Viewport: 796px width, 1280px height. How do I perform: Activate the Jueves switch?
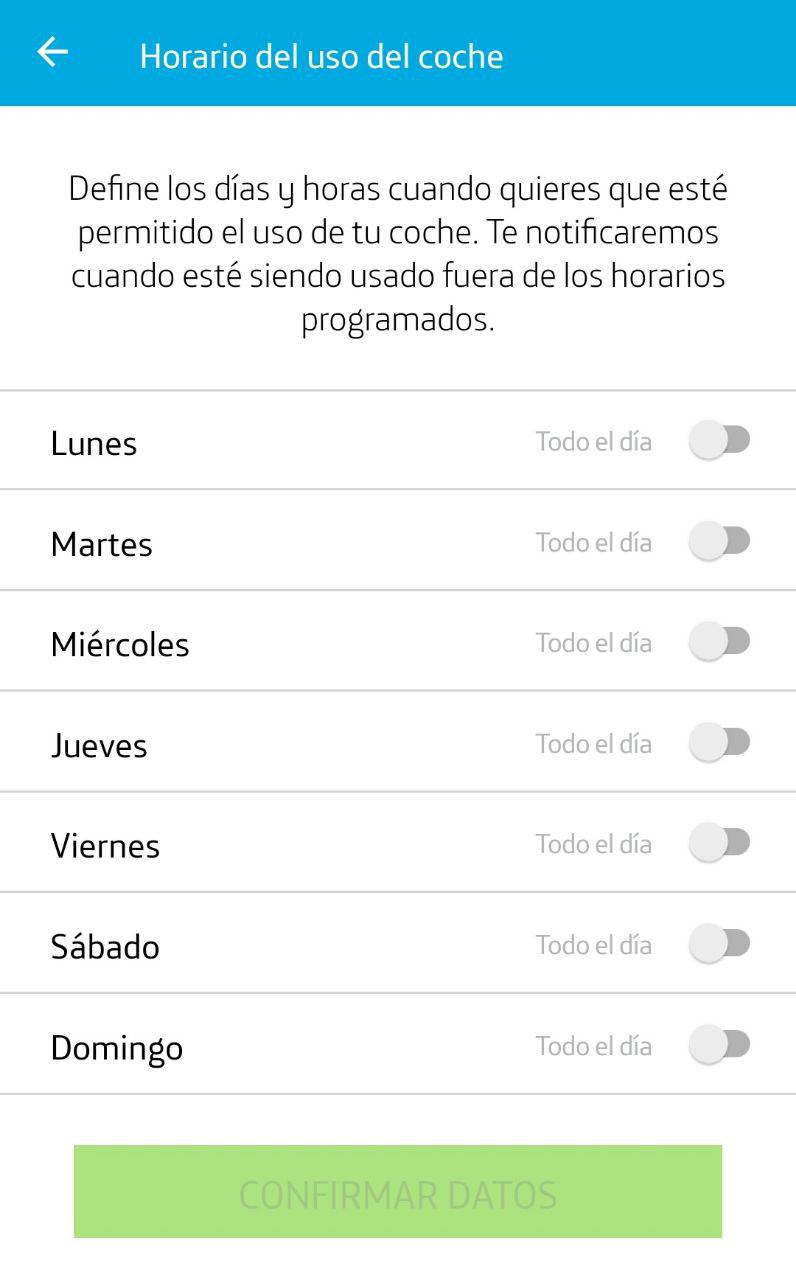pos(720,742)
